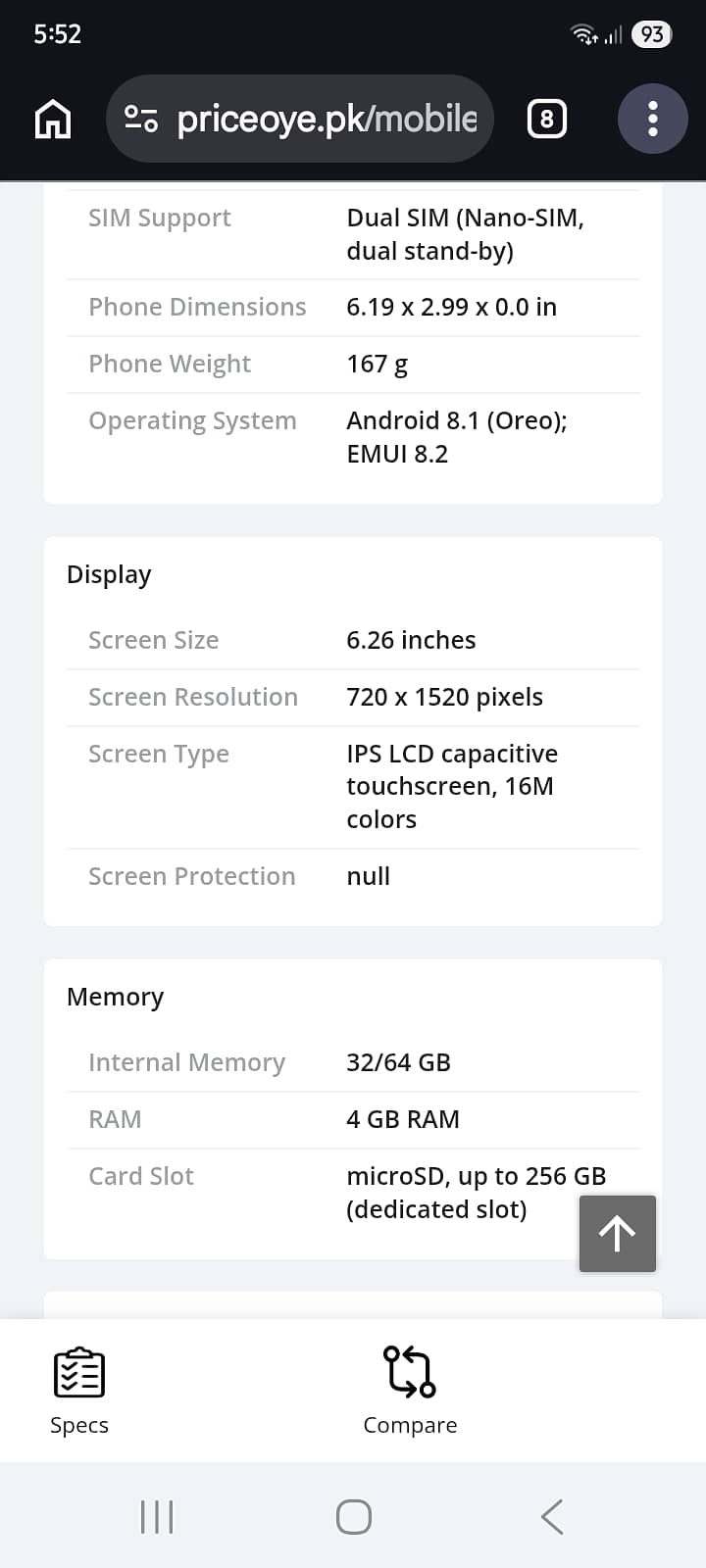Tap the Memory section heading
Image resolution: width=706 pixels, height=1568 pixels.
pos(115,997)
